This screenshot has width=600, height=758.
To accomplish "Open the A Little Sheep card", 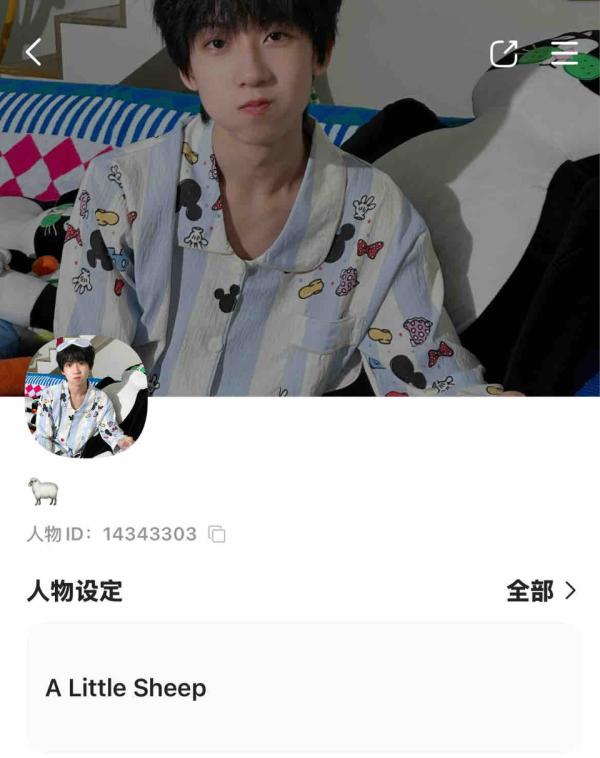I will click(303, 687).
